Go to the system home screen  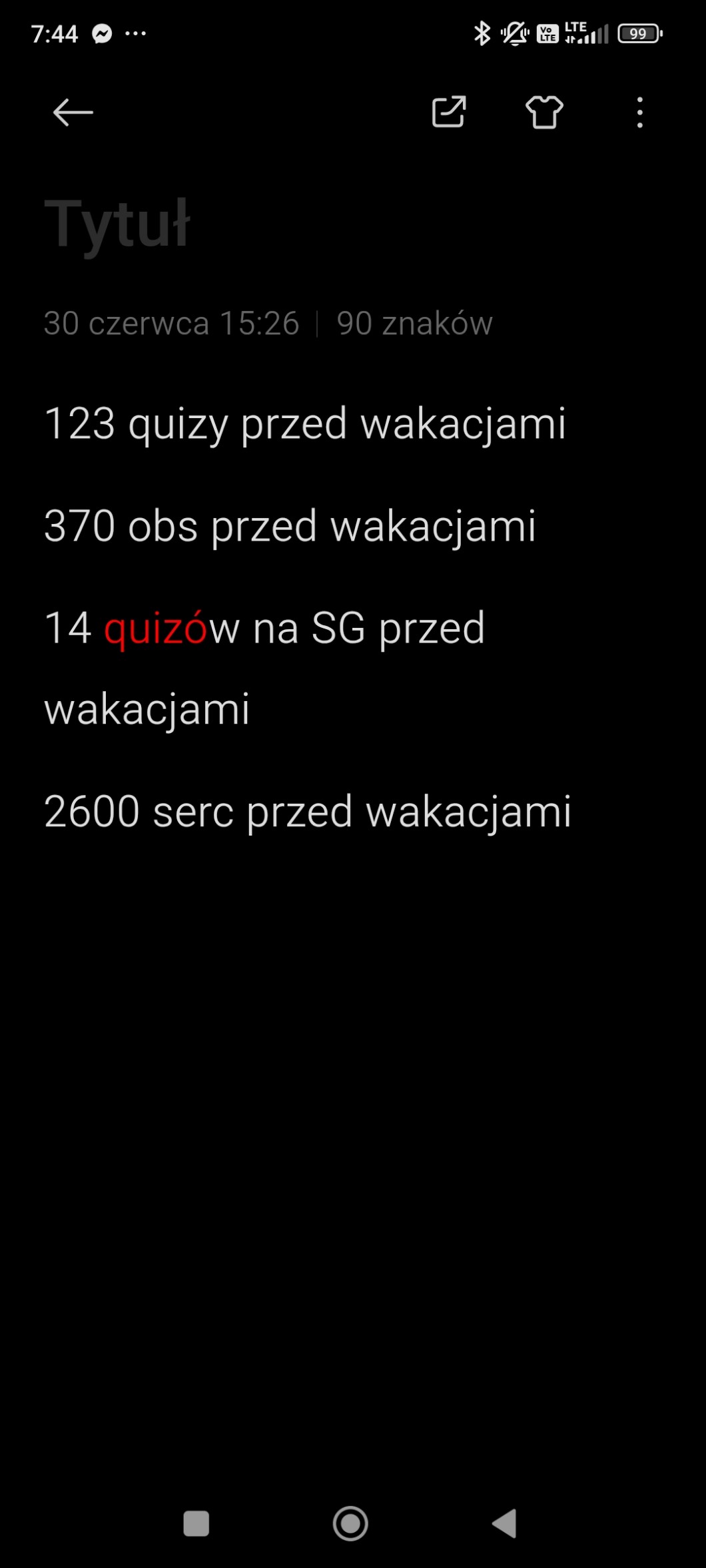[x=350, y=1523]
